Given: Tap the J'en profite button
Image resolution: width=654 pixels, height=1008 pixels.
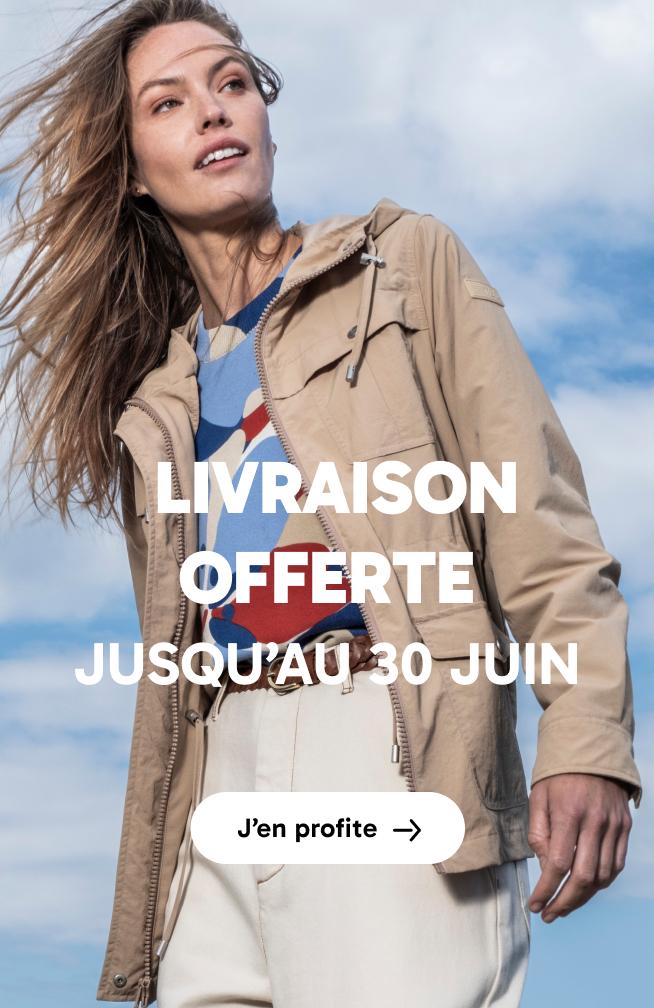Looking at the screenshot, I should click(327, 828).
